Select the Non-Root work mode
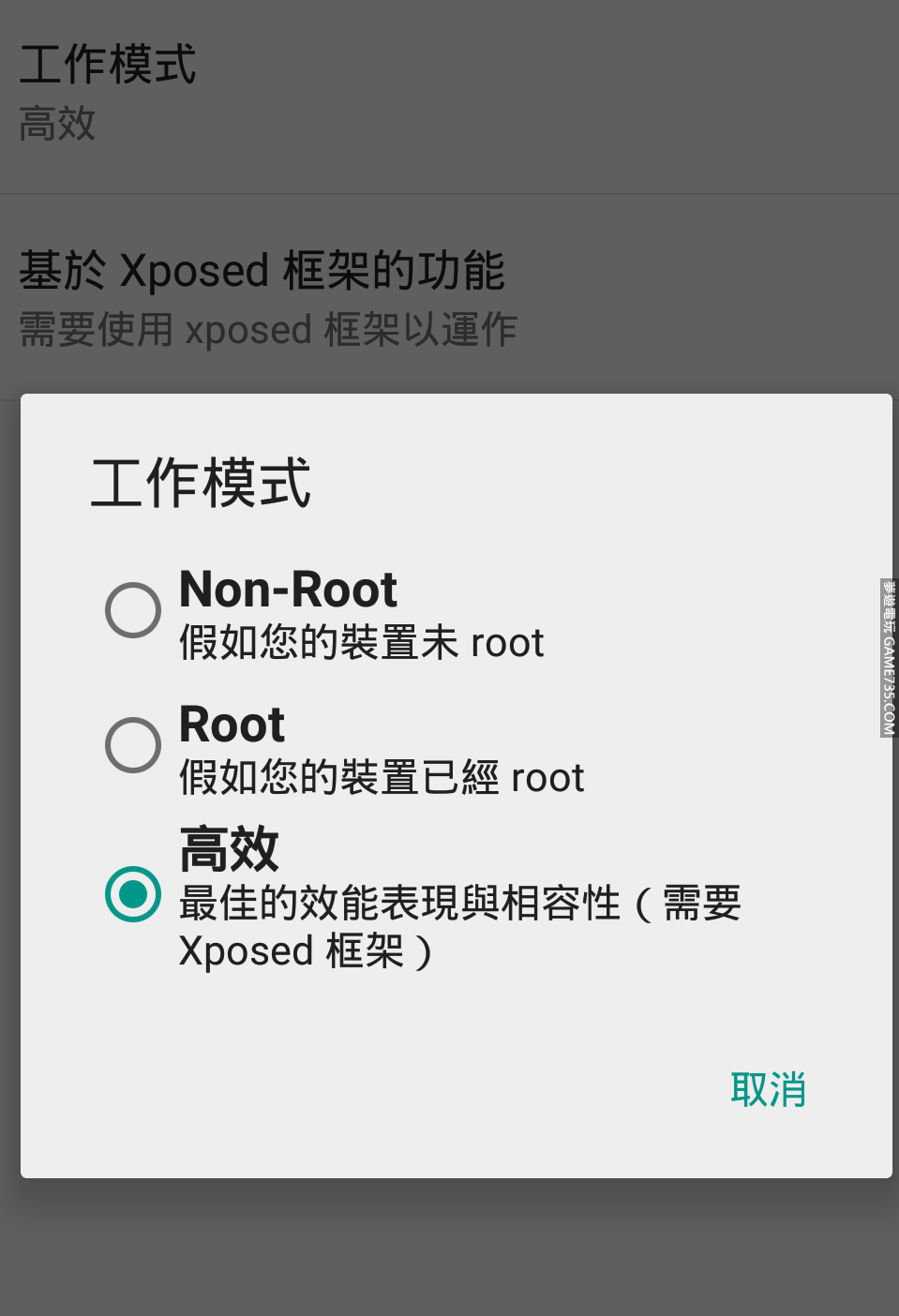The width and height of the screenshot is (899, 1316). pos(133,610)
